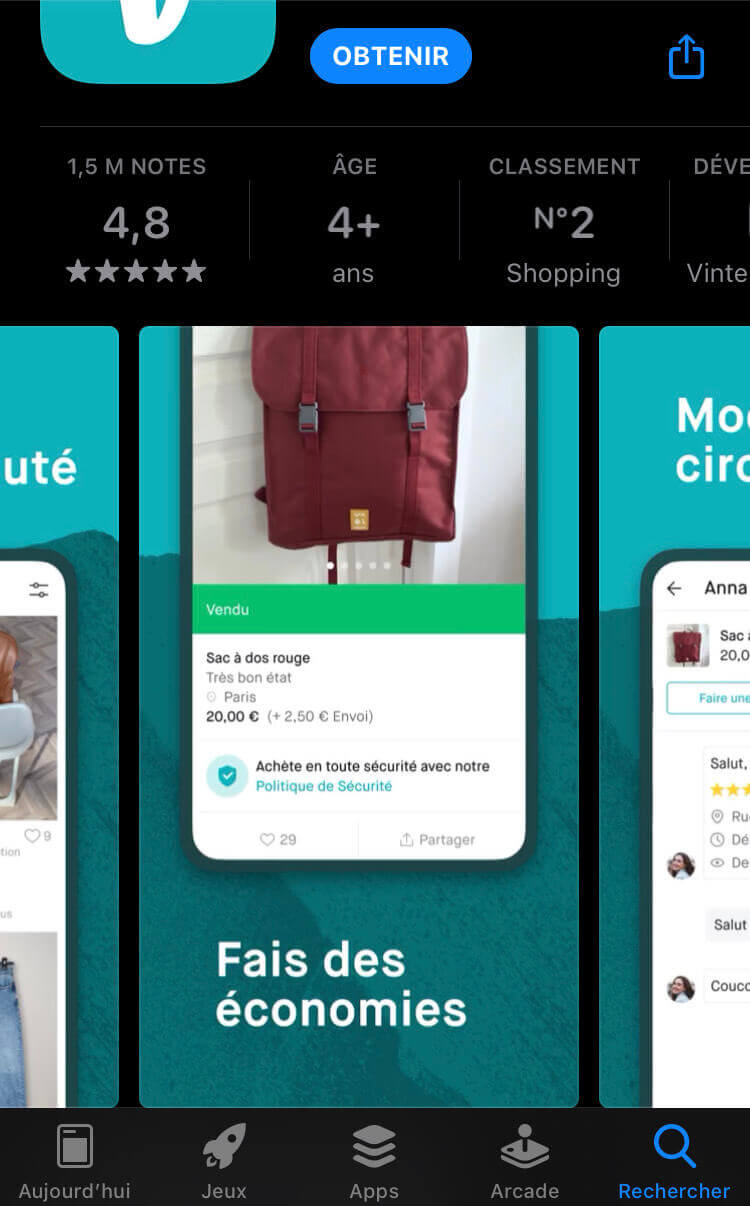
Task: Switch to the Aujourd'hui tab
Action: pyautogui.click(x=75, y=1160)
